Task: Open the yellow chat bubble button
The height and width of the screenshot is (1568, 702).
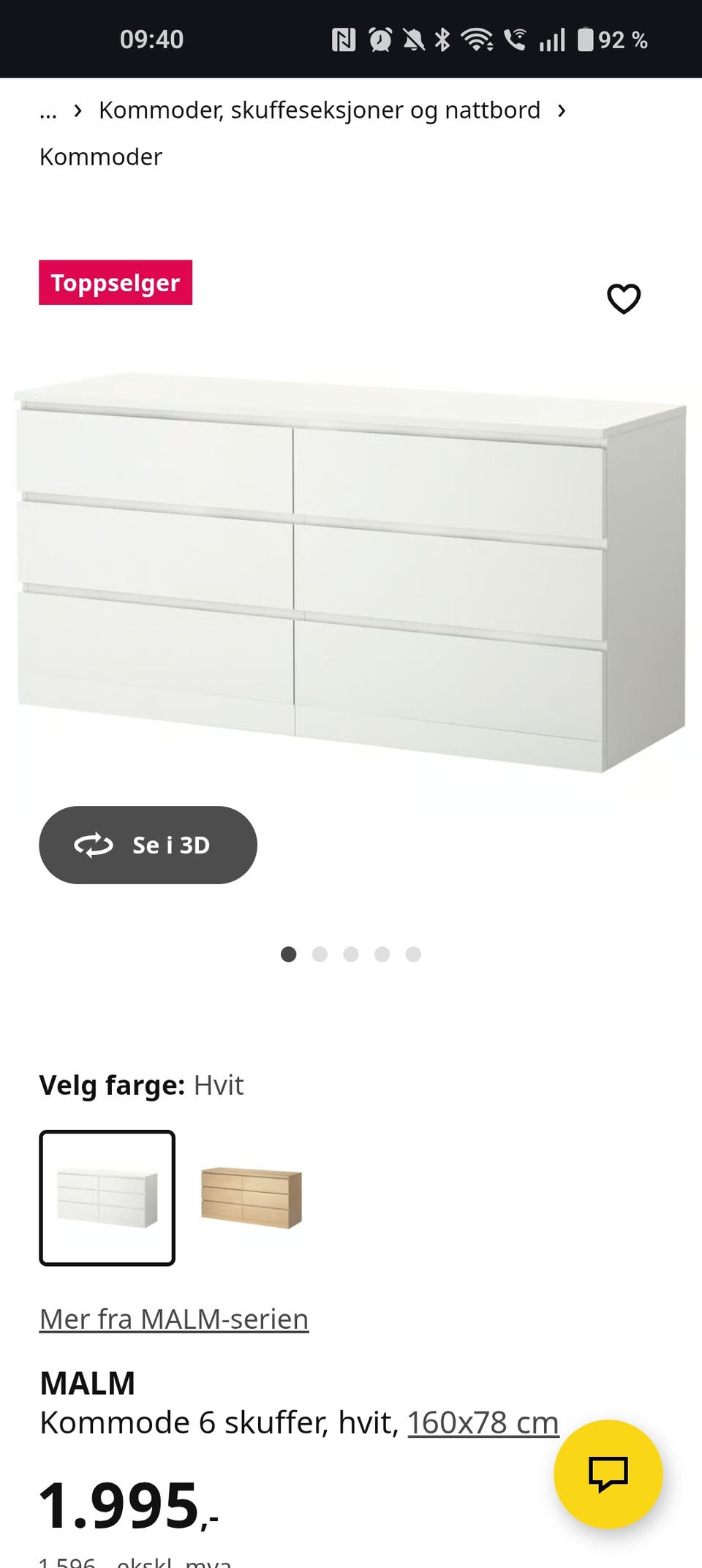Action: (608, 1474)
